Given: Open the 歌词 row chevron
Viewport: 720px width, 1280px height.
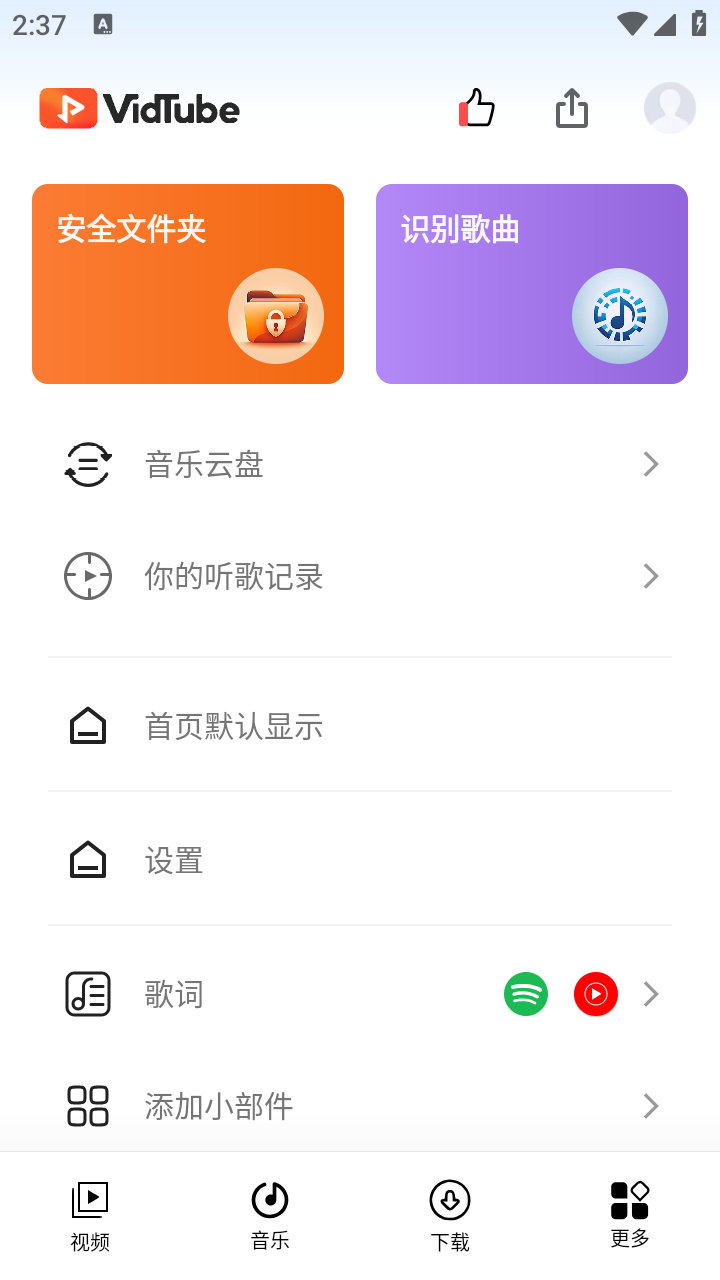Looking at the screenshot, I should point(651,994).
